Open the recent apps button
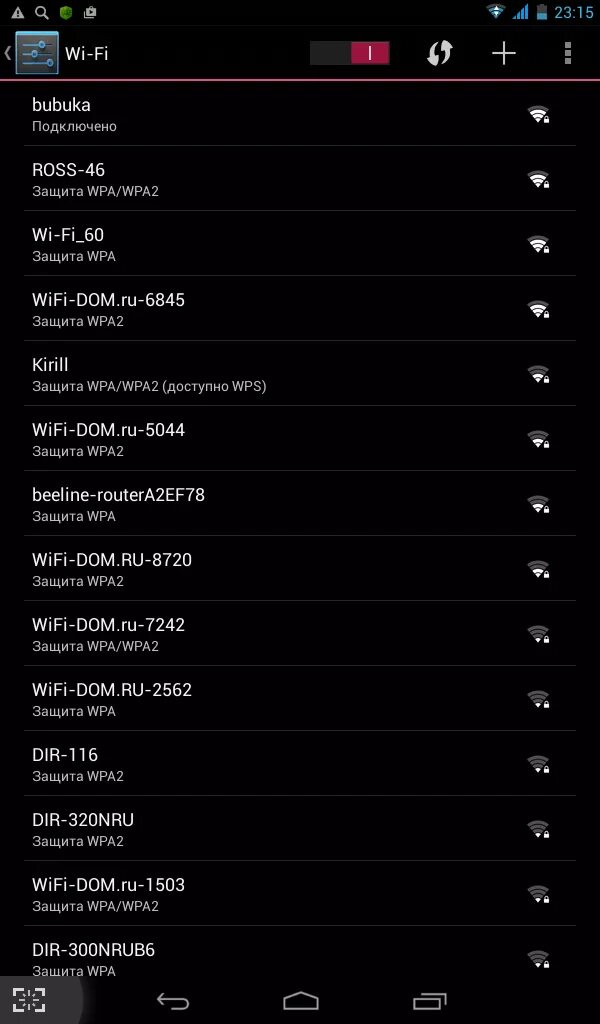This screenshot has height=1024, width=600. [x=430, y=1000]
